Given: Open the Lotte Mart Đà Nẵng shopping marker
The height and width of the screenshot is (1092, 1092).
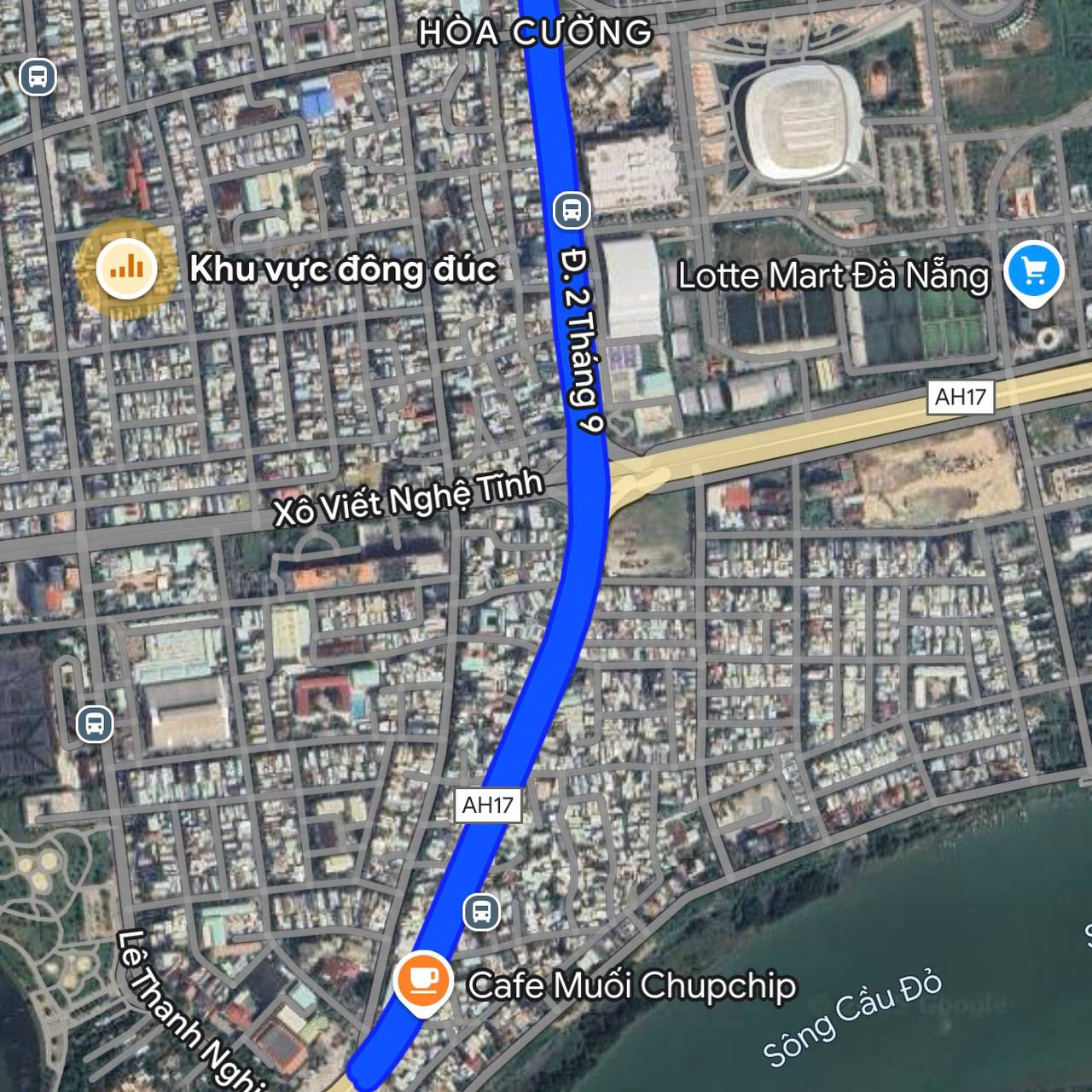Looking at the screenshot, I should click(x=1033, y=272).
